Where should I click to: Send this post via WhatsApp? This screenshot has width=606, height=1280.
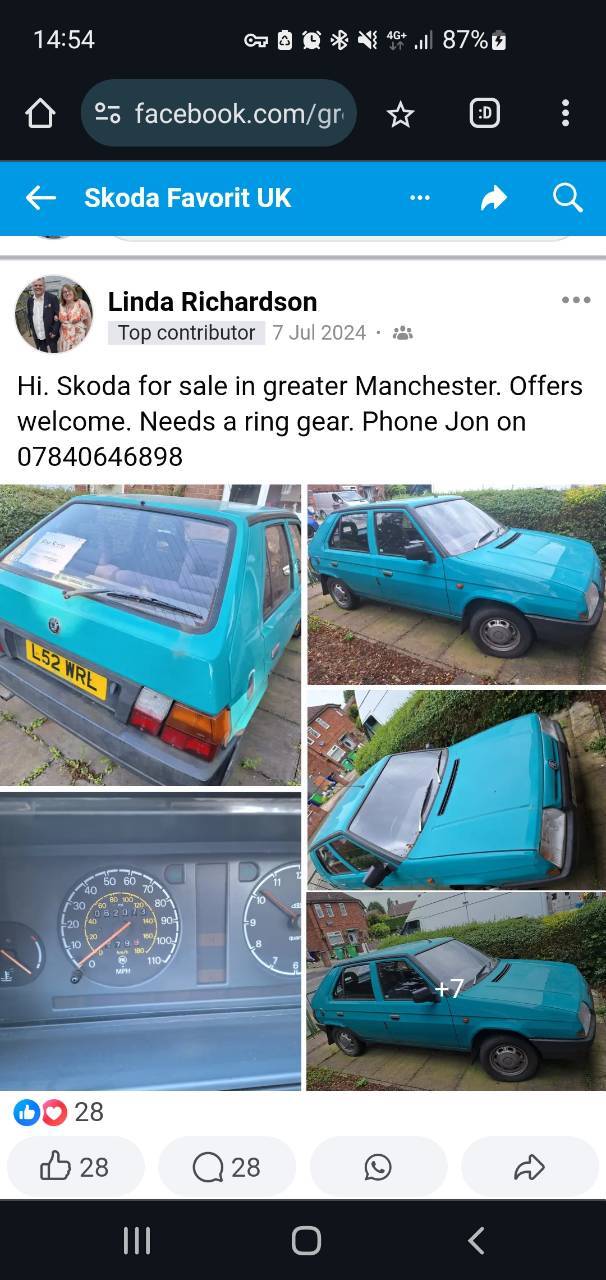[378, 1167]
